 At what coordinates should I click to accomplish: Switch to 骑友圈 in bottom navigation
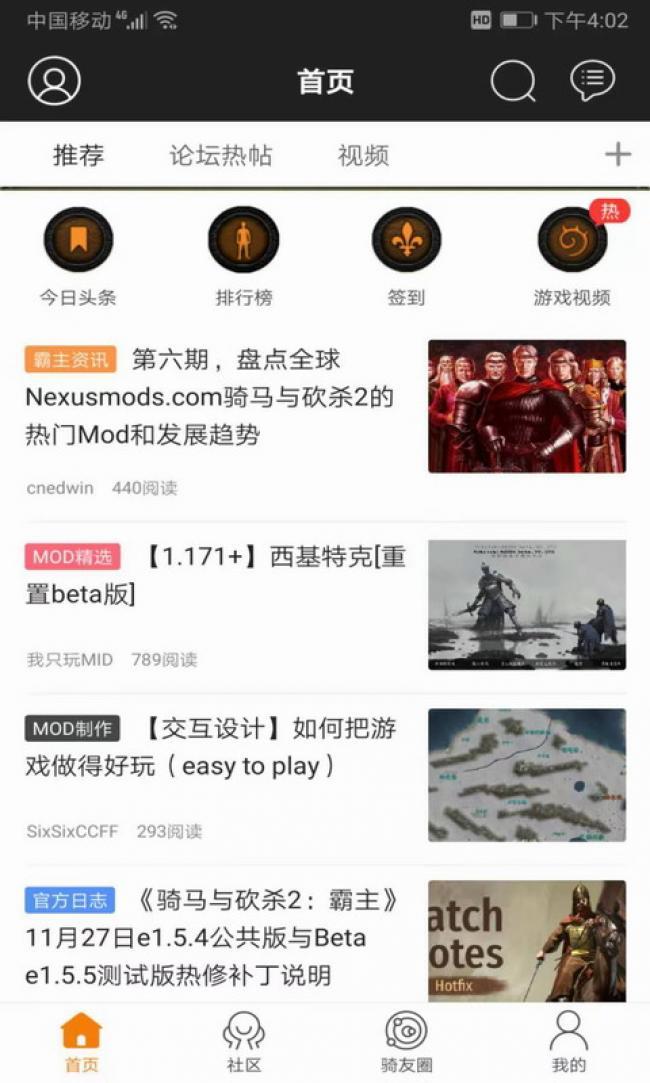406,1040
